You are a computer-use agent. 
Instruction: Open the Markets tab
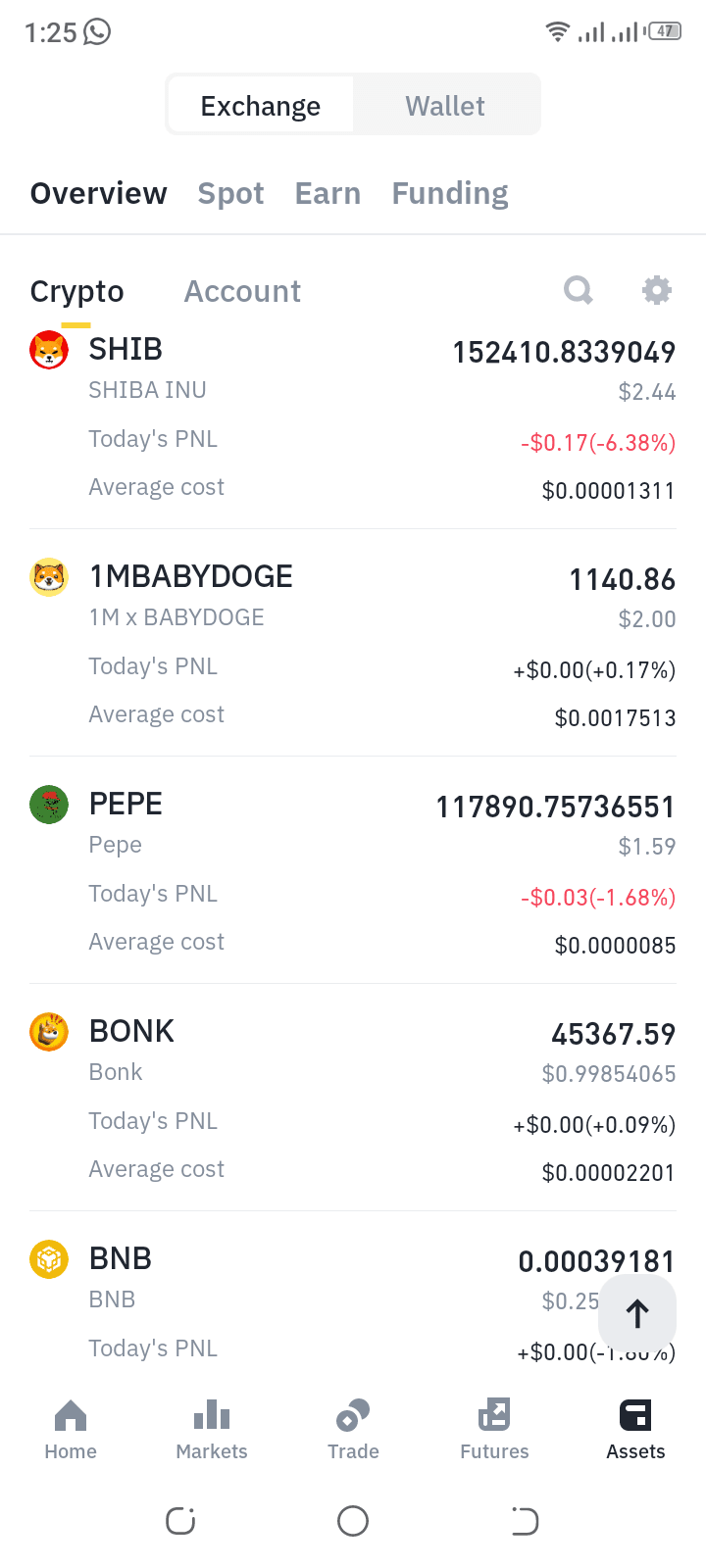point(212,1430)
